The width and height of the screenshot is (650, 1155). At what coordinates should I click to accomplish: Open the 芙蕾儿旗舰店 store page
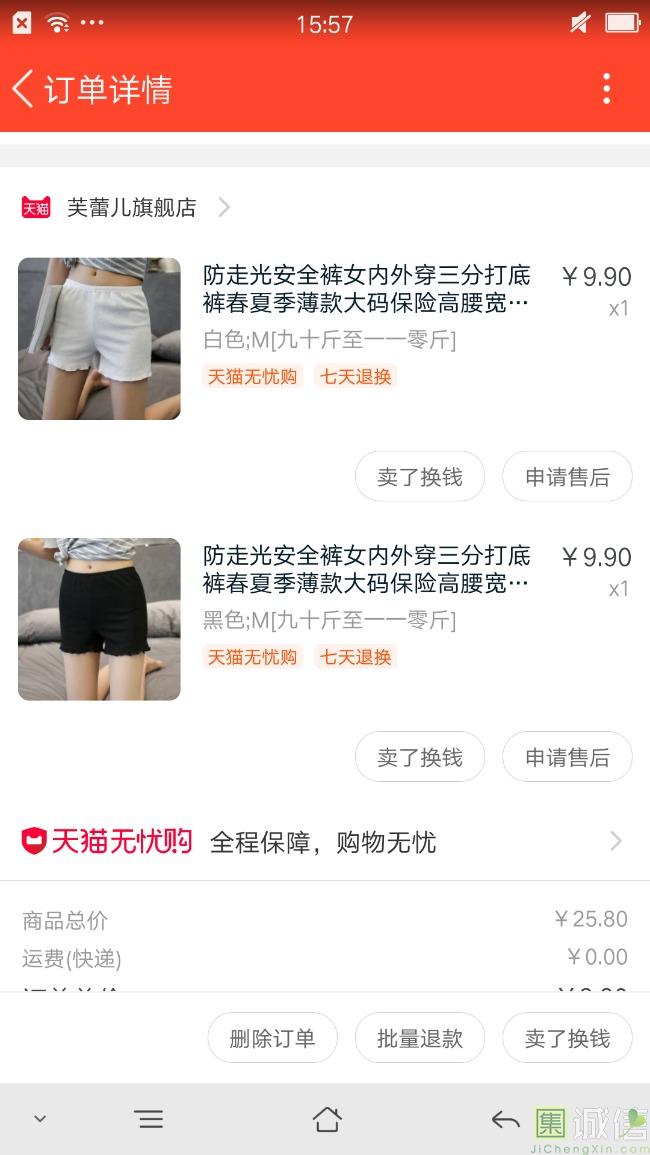pyautogui.click(x=131, y=208)
